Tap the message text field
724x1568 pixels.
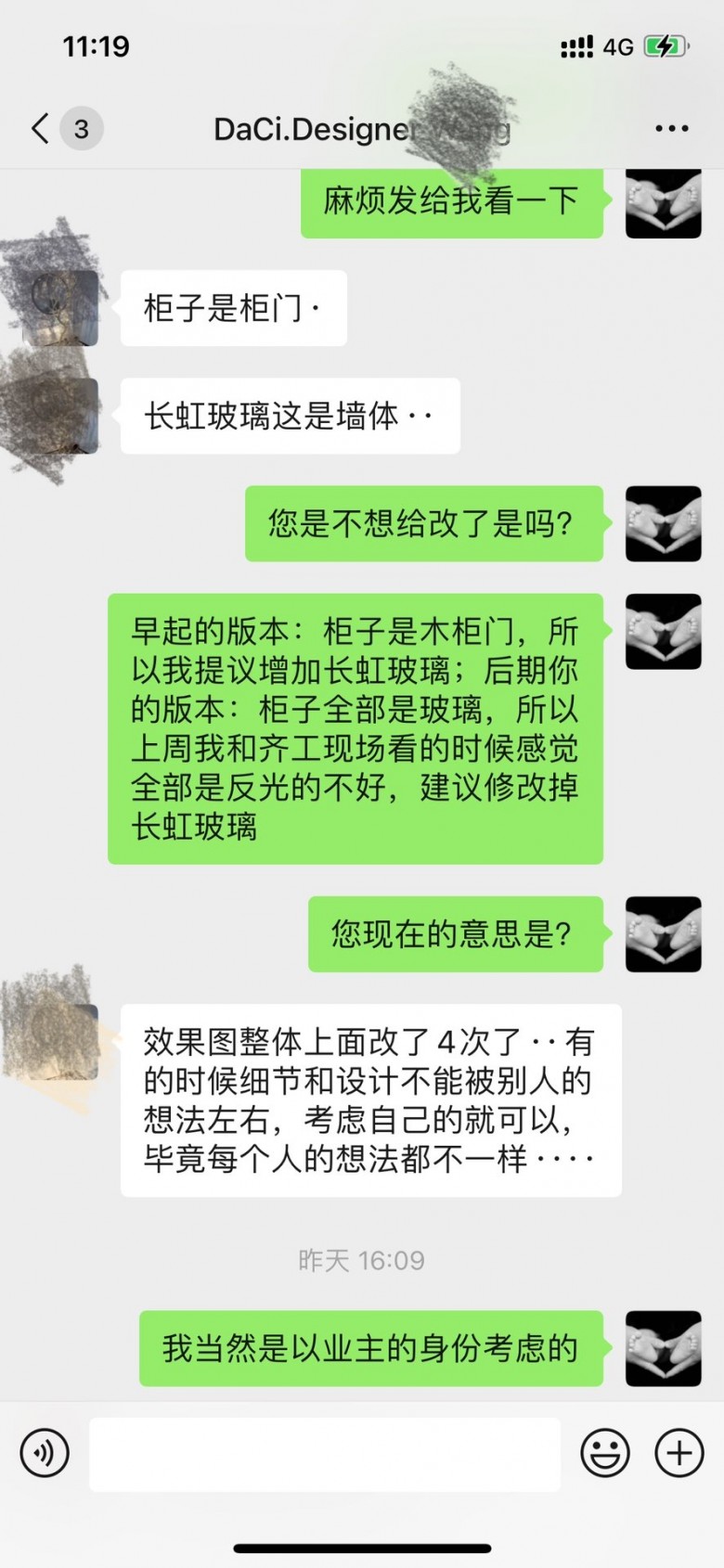325,1453
